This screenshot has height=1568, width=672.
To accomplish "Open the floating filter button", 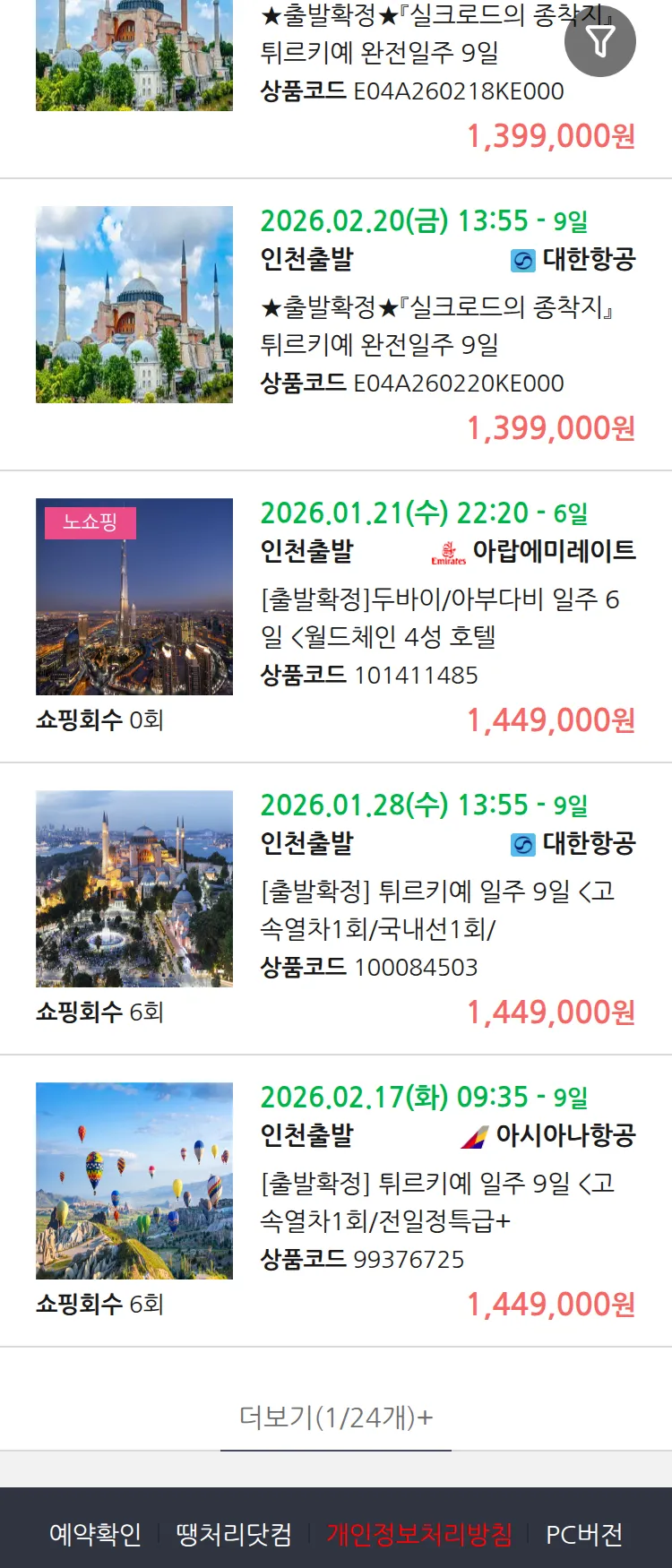I will [599, 41].
